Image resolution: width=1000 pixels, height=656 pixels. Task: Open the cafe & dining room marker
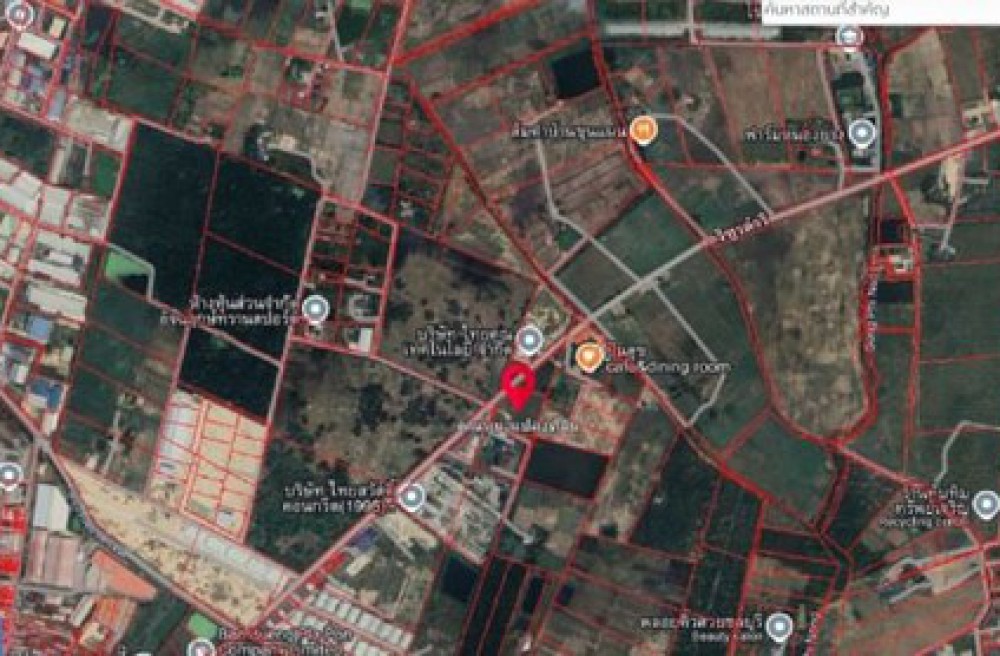tap(590, 355)
